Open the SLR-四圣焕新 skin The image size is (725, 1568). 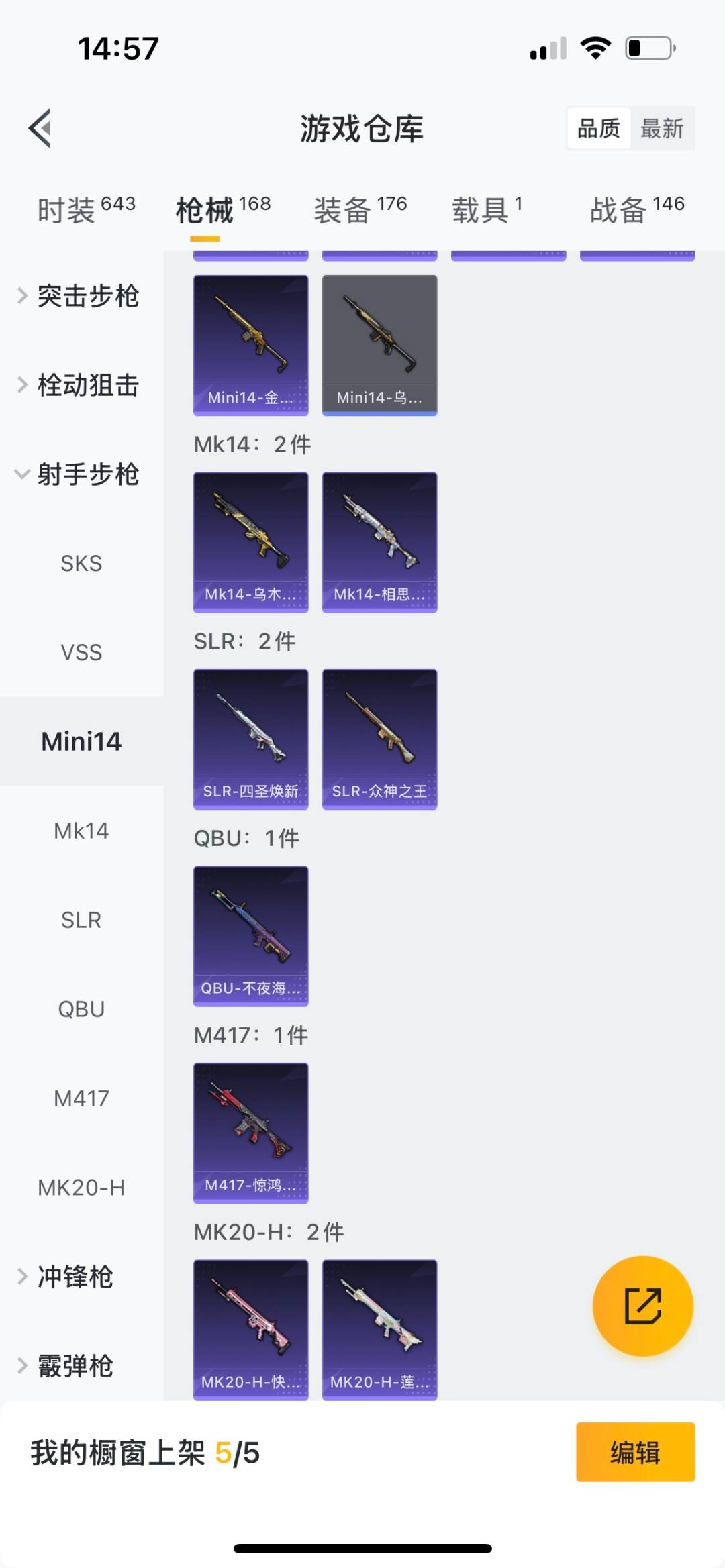(251, 739)
